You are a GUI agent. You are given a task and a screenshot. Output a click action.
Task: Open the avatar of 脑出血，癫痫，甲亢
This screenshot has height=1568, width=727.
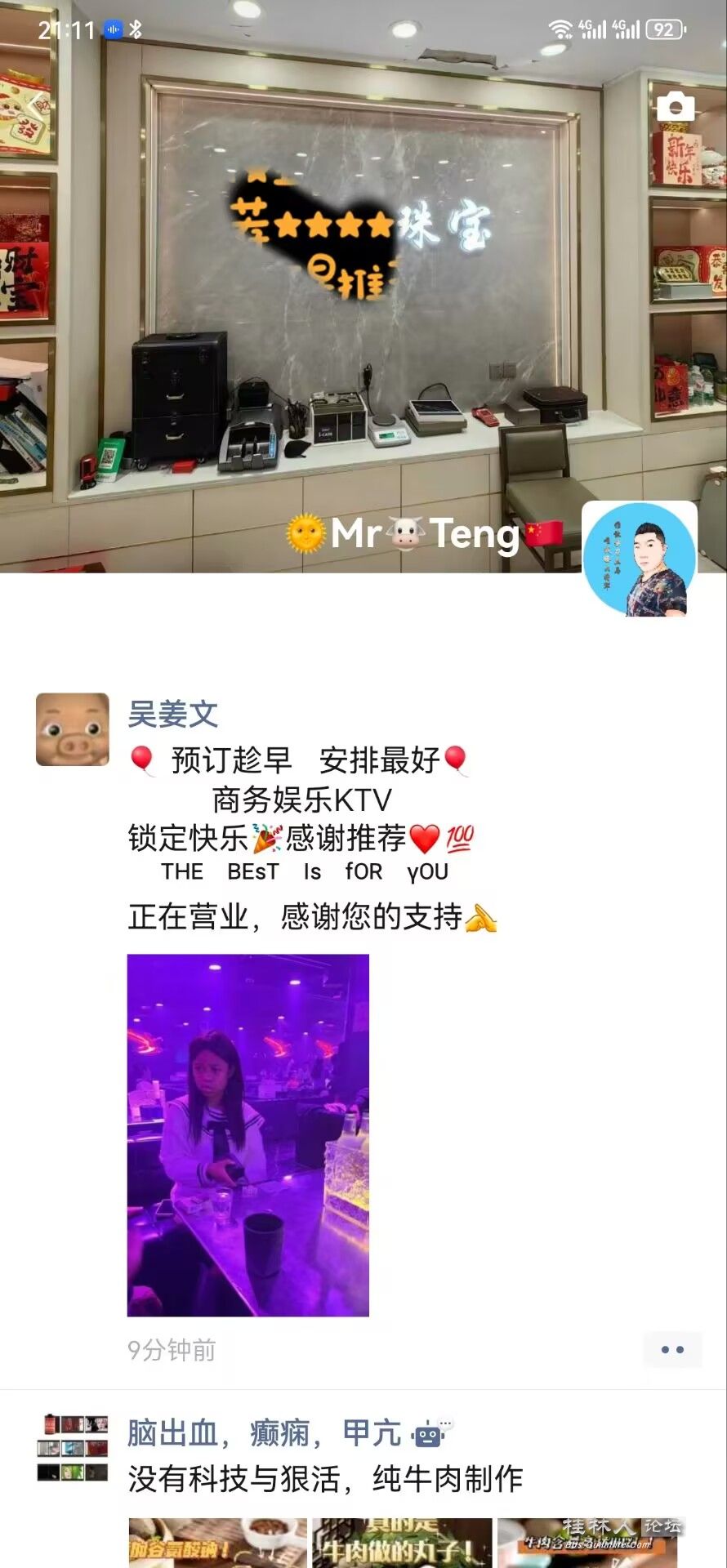[x=73, y=1448]
